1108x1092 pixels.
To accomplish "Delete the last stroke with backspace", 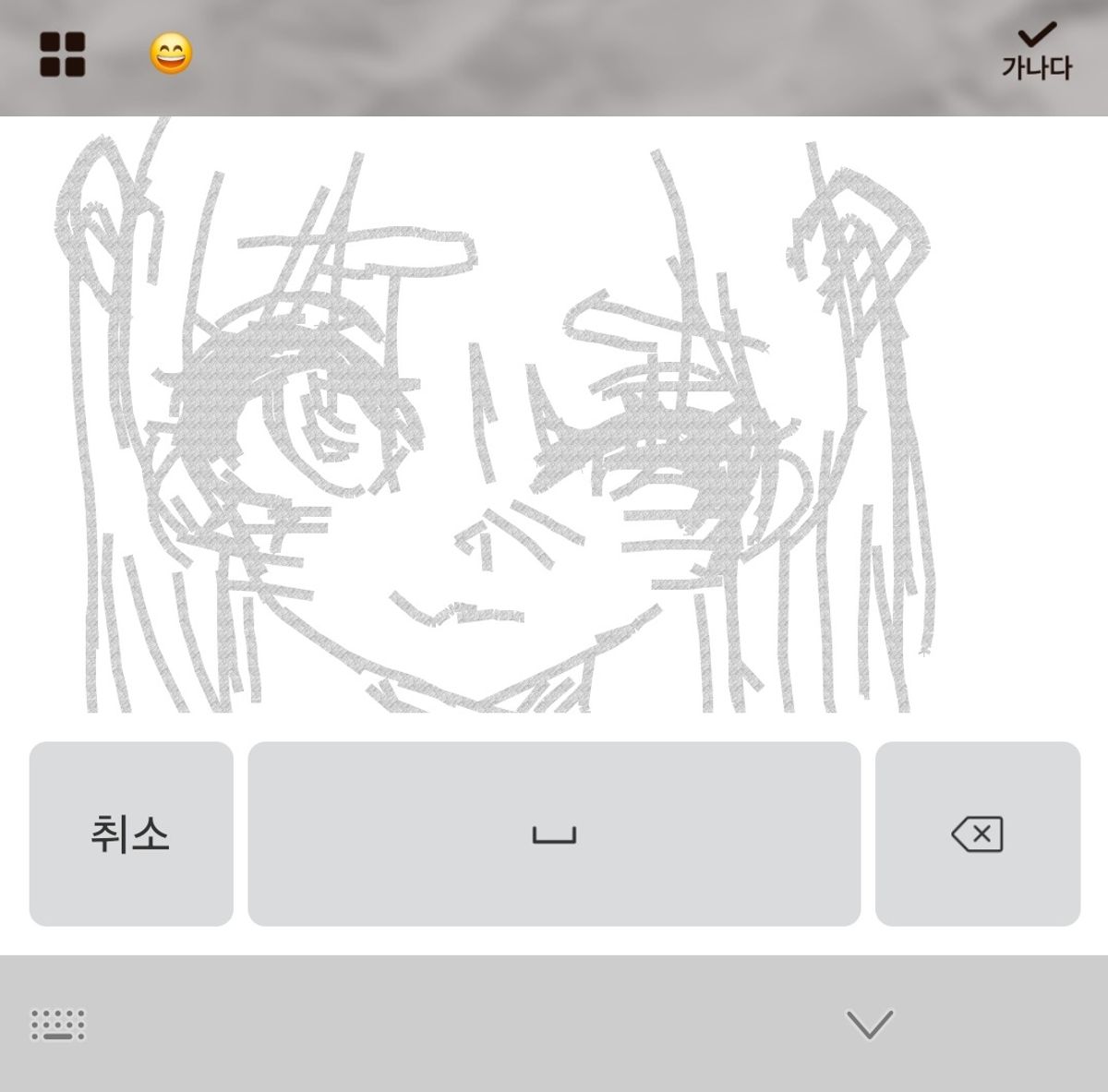I will (977, 834).
